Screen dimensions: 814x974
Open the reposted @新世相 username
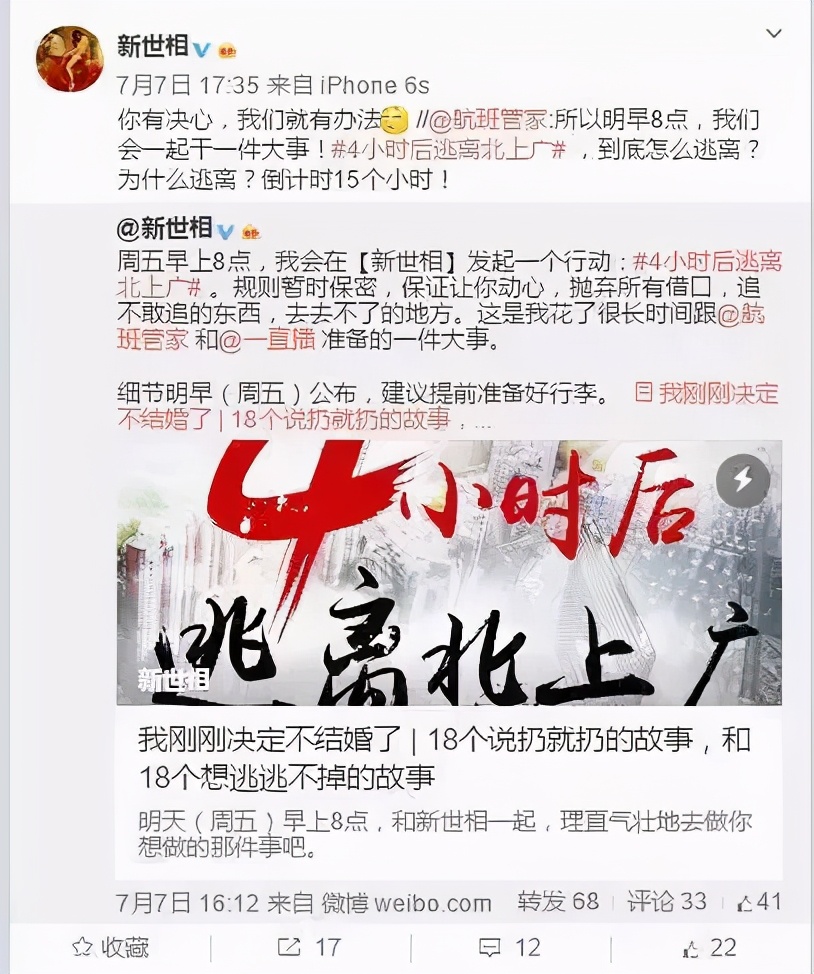pyautogui.click(x=163, y=230)
